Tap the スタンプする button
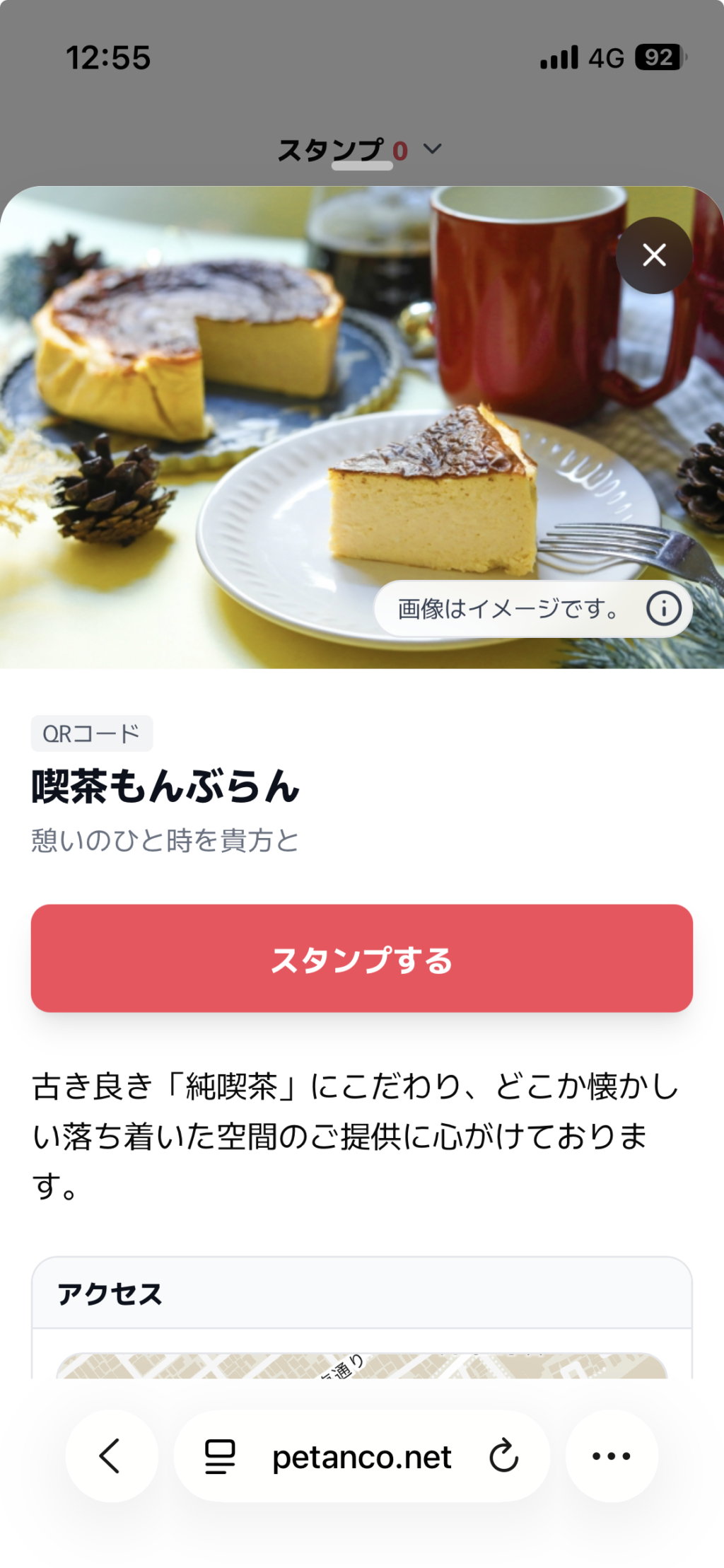724x1568 pixels. [x=361, y=958]
